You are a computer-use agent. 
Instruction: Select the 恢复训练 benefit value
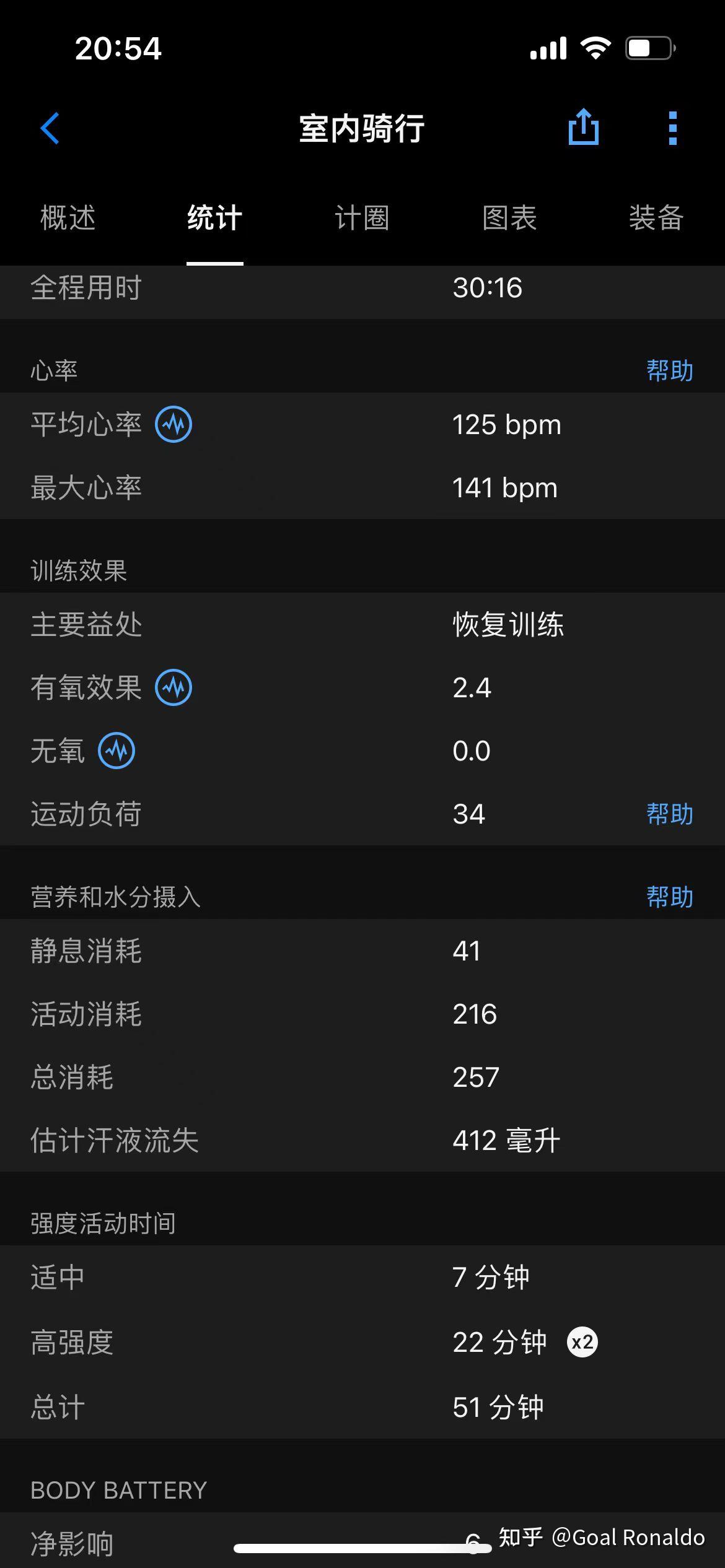[508, 625]
